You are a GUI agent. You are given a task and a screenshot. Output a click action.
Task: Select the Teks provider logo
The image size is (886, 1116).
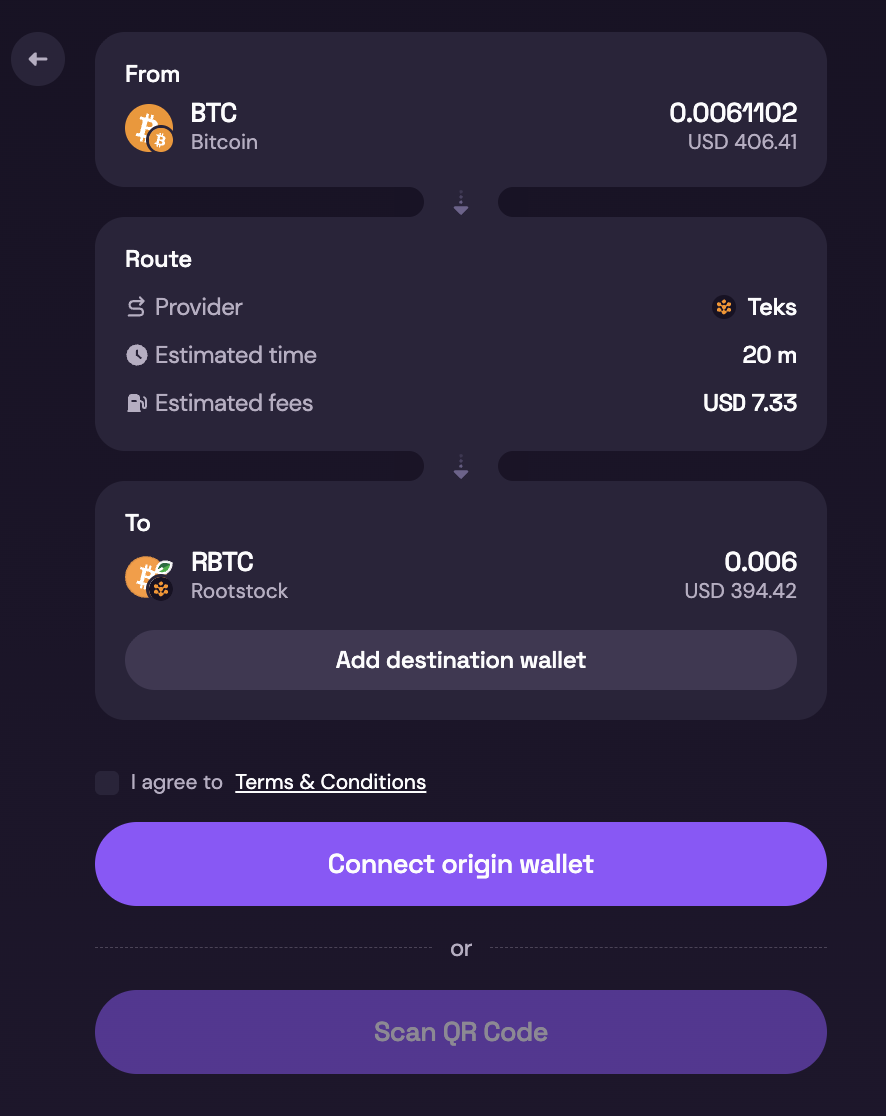coord(723,307)
